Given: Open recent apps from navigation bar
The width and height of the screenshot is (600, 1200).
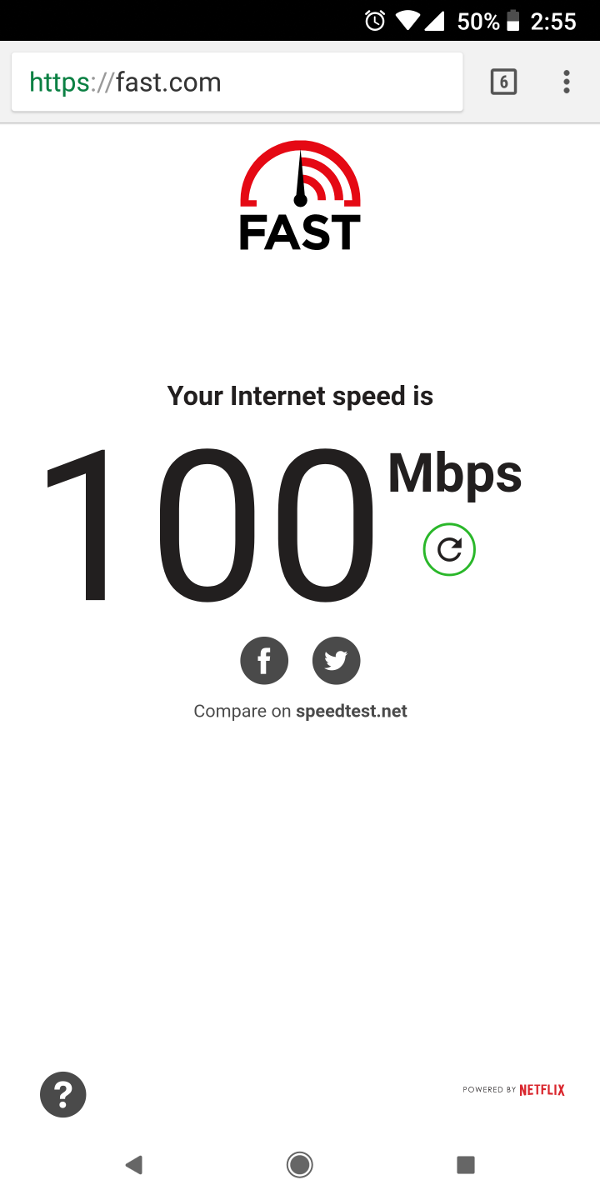Looking at the screenshot, I should click(x=465, y=1164).
